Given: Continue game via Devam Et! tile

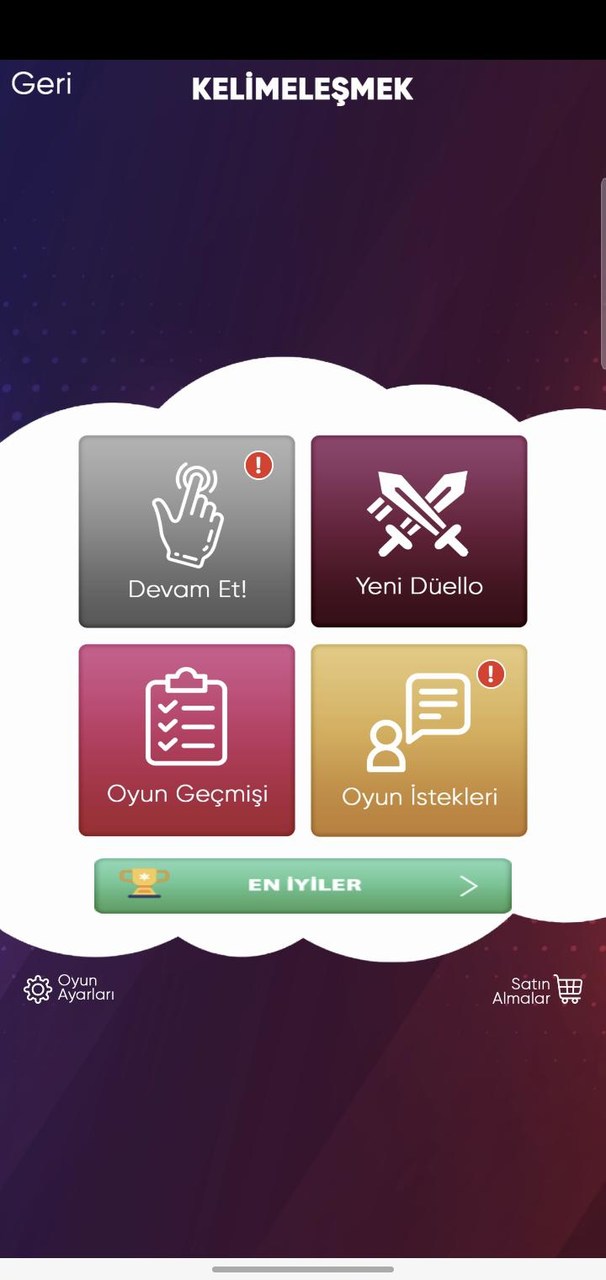Looking at the screenshot, I should point(187,531).
